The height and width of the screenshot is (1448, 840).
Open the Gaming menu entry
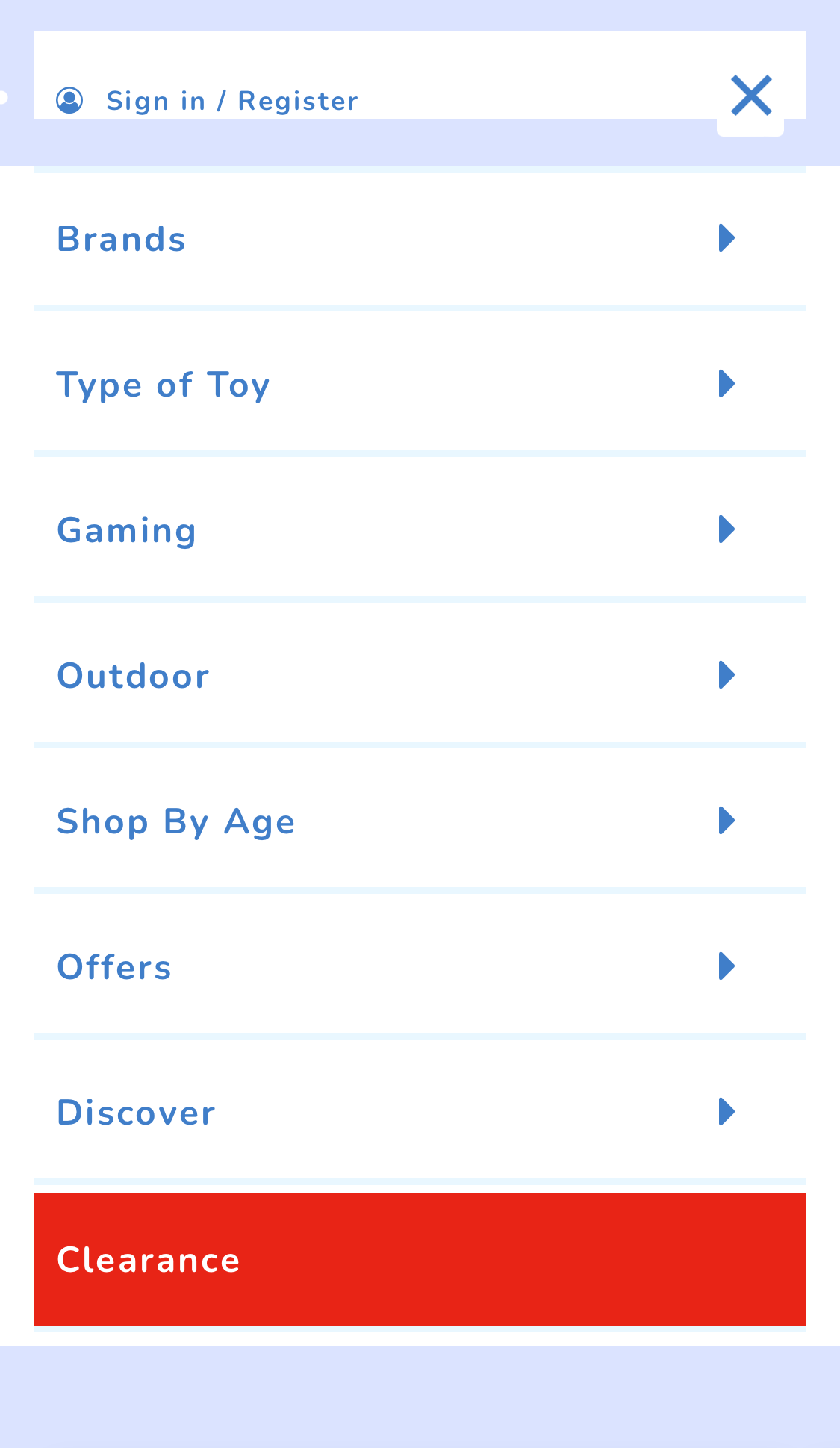pos(126,529)
